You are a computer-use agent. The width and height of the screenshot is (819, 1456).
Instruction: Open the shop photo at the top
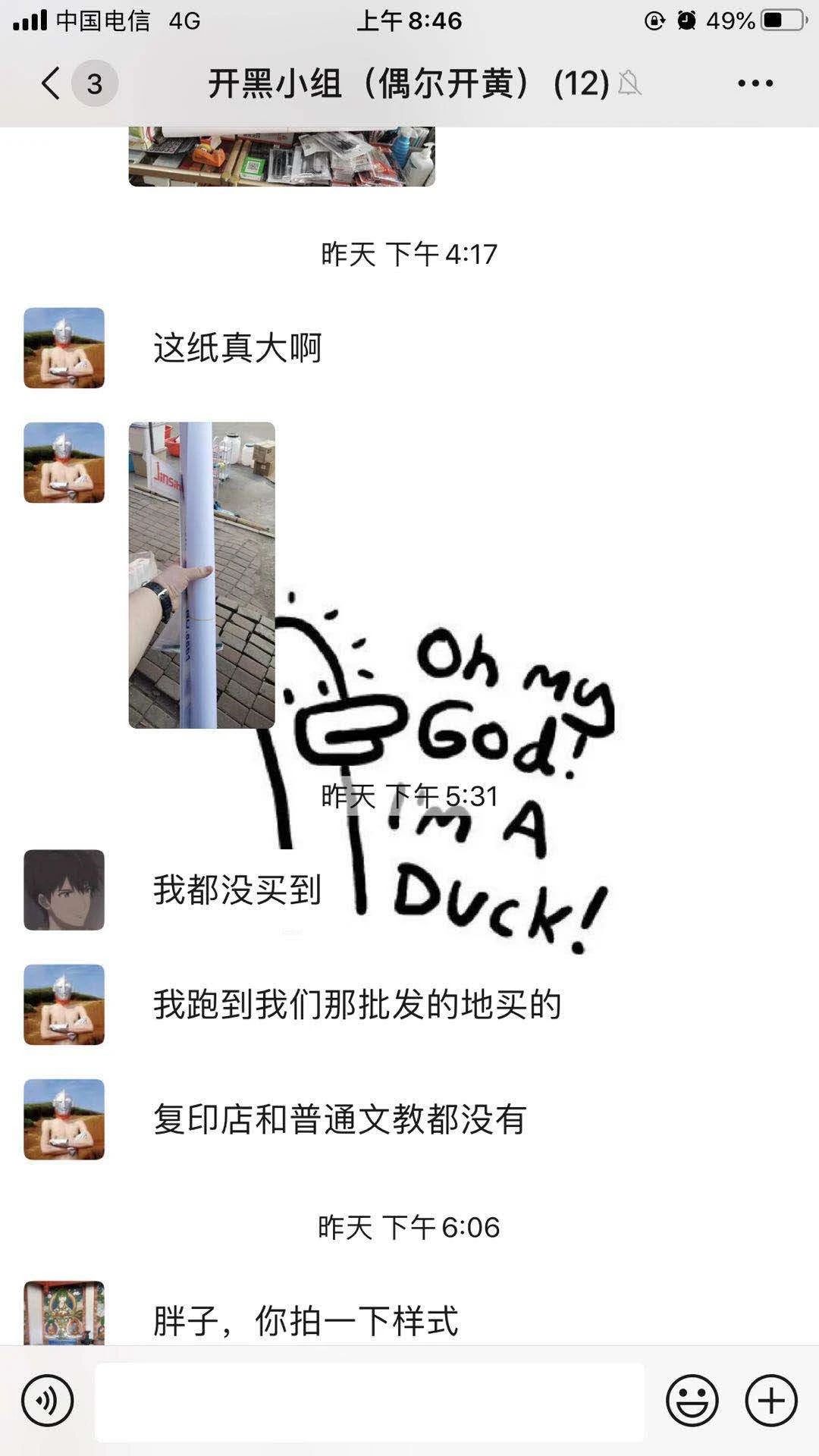(x=281, y=156)
